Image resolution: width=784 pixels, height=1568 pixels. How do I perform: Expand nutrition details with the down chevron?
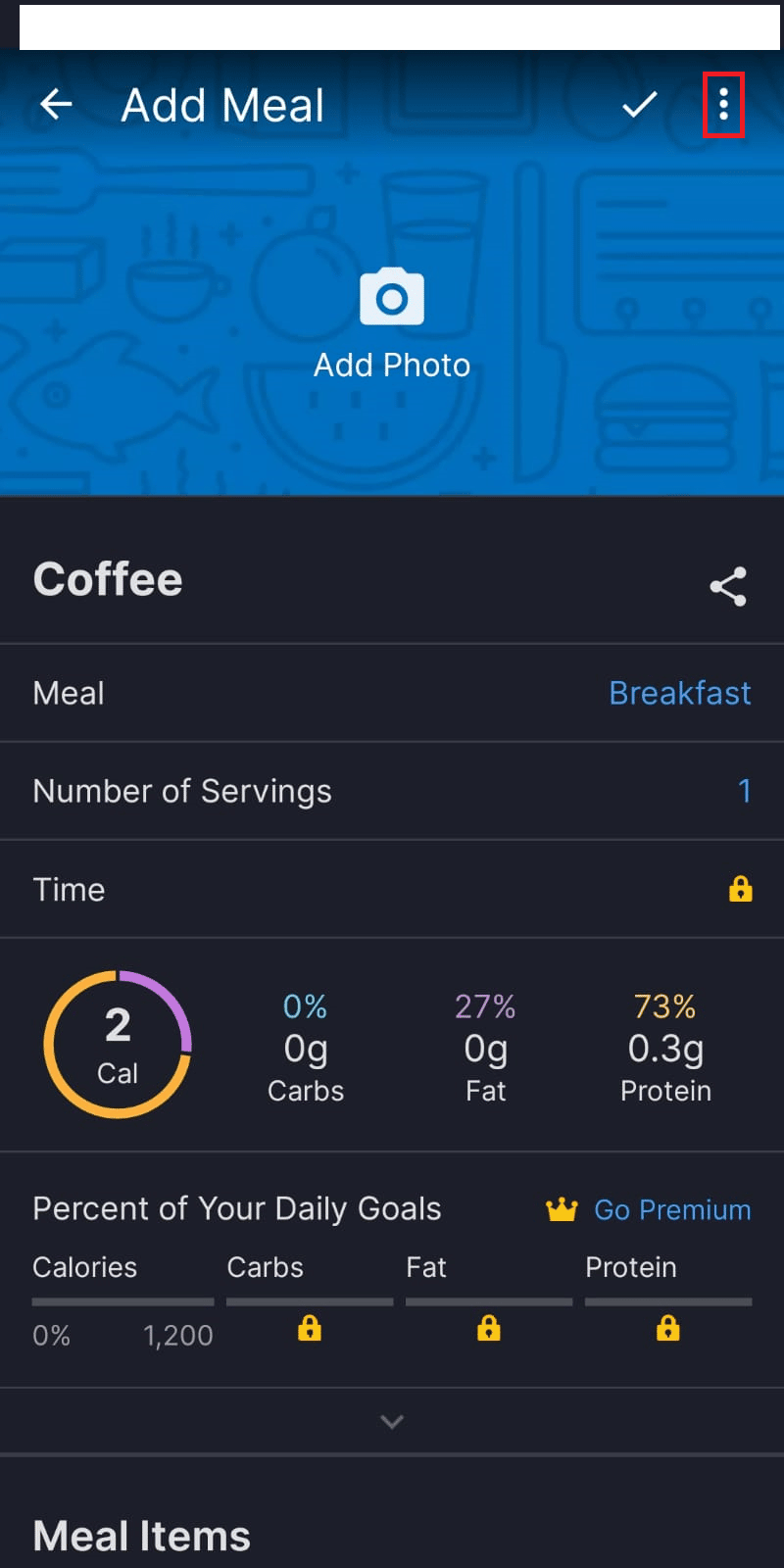(392, 1421)
